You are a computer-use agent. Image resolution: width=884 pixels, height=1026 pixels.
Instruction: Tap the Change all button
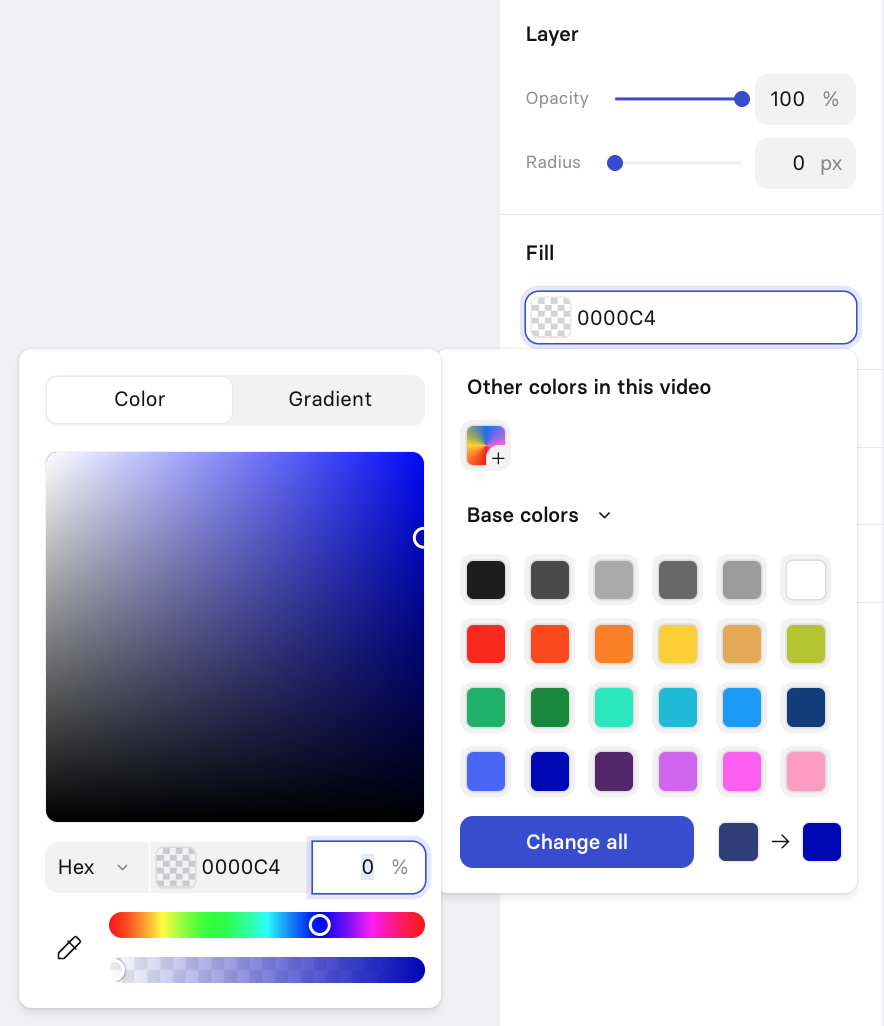coord(576,841)
